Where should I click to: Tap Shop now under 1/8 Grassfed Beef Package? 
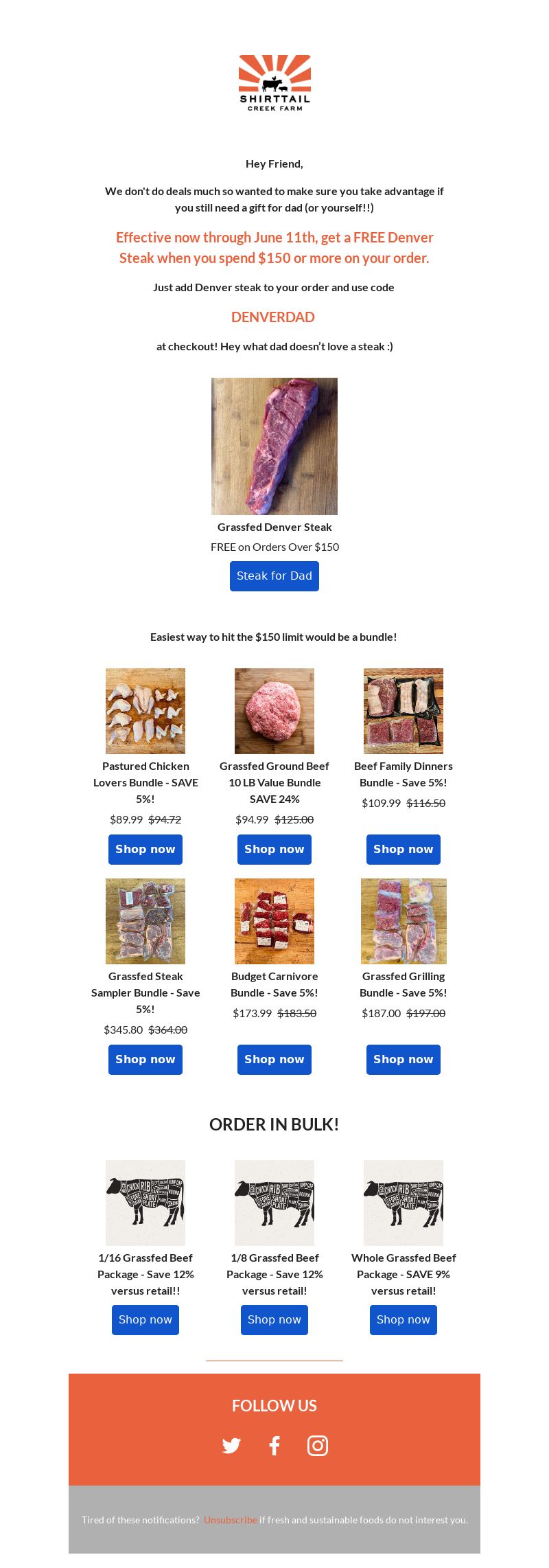[274, 1320]
